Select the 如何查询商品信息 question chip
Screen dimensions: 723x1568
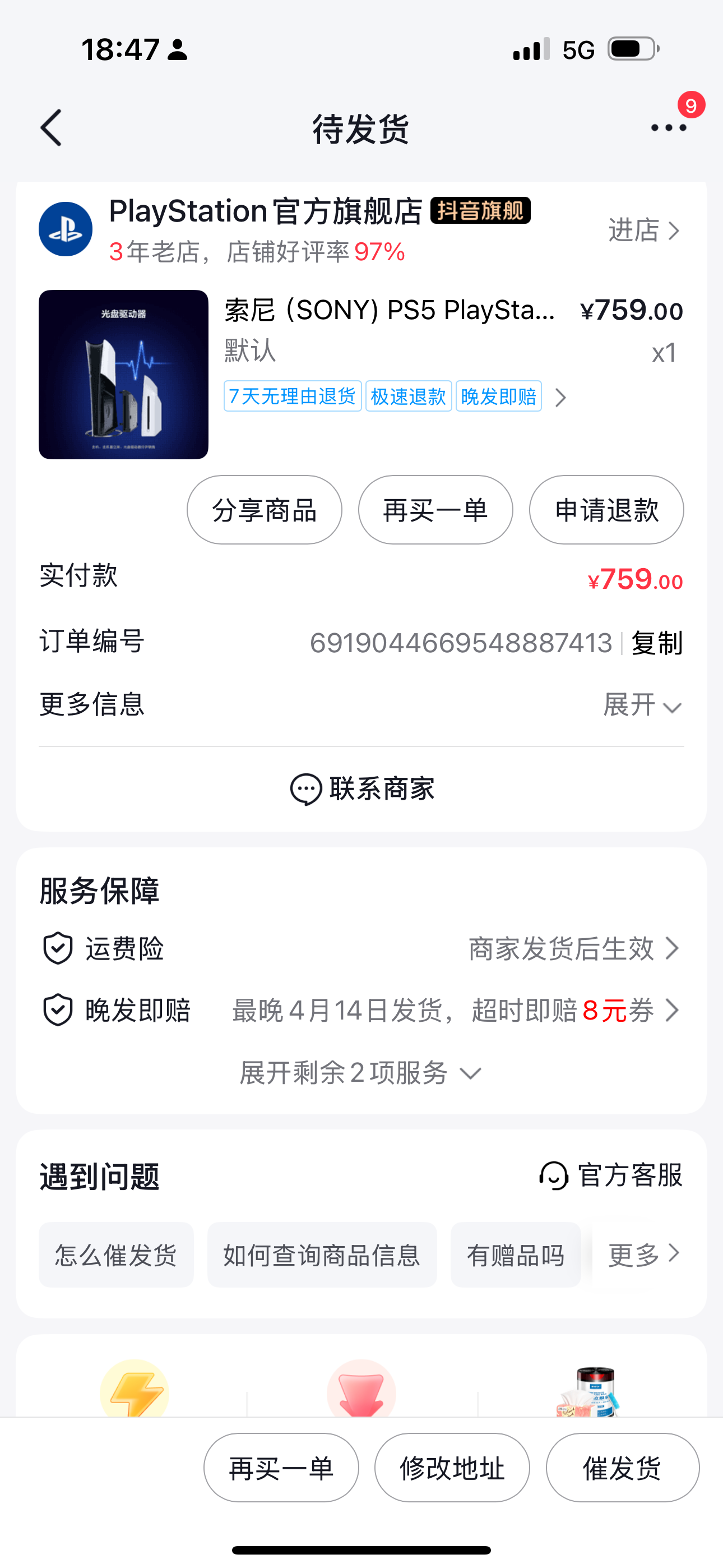click(x=322, y=1255)
